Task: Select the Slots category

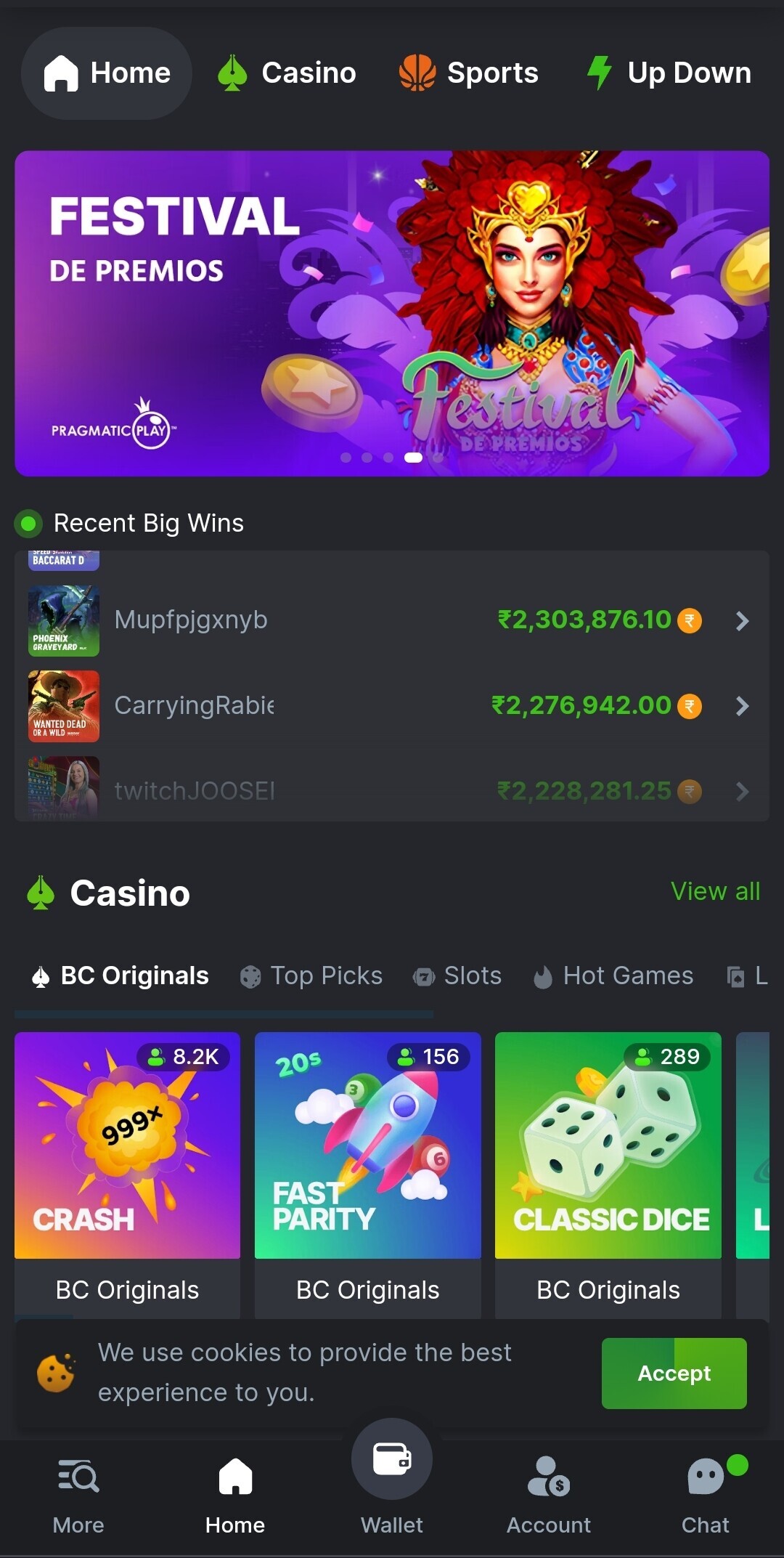Action: pyautogui.click(x=457, y=976)
